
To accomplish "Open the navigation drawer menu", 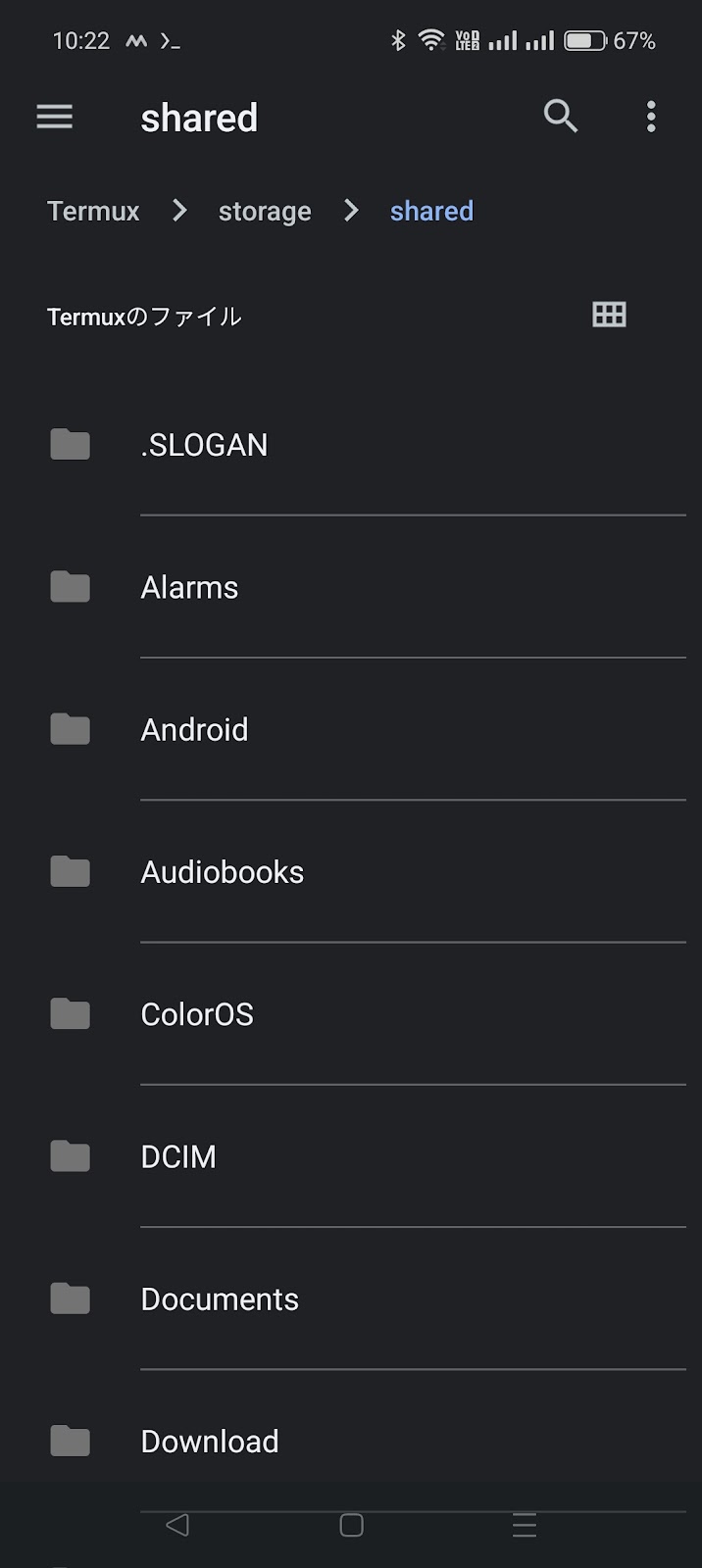I will click(x=55, y=118).
